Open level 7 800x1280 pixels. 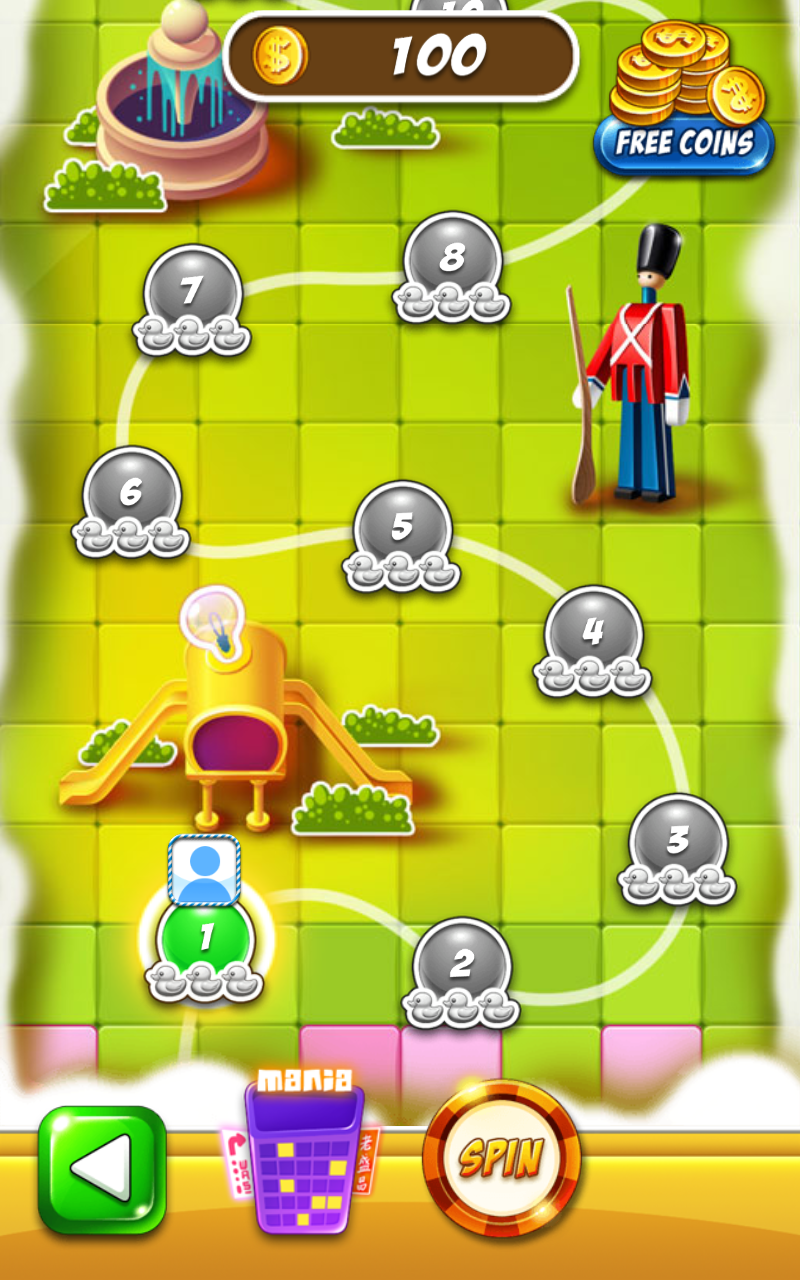click(192, 292)
